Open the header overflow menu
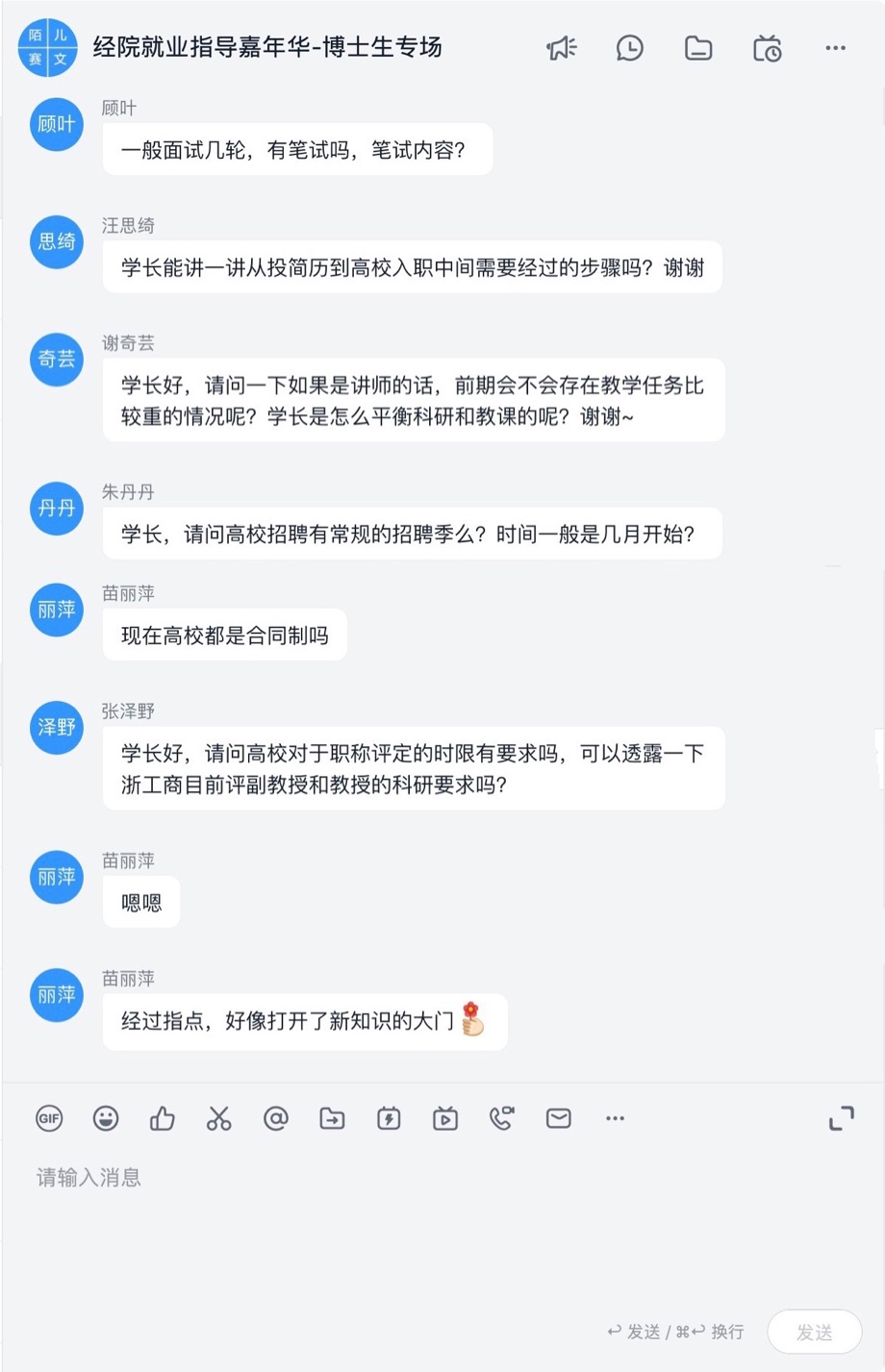This screenshot has width=885, height=1372. click(835, 48)
